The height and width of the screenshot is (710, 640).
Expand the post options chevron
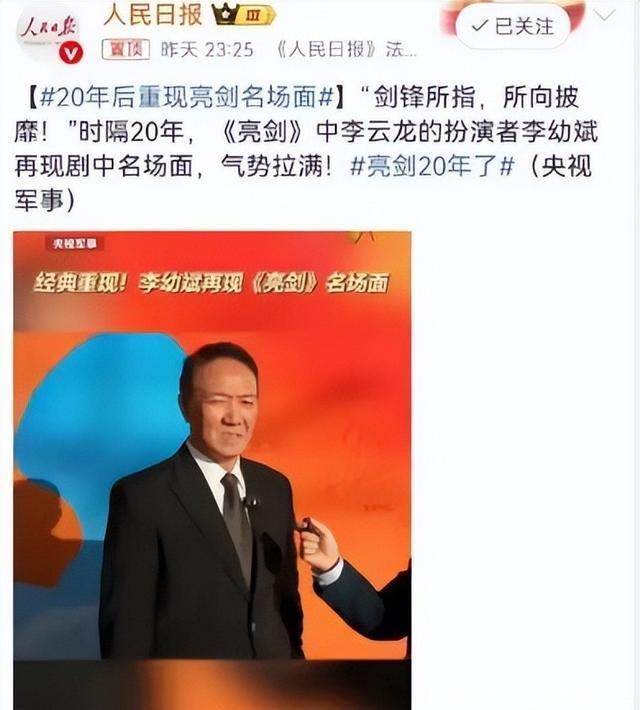[x=606, y=15]
